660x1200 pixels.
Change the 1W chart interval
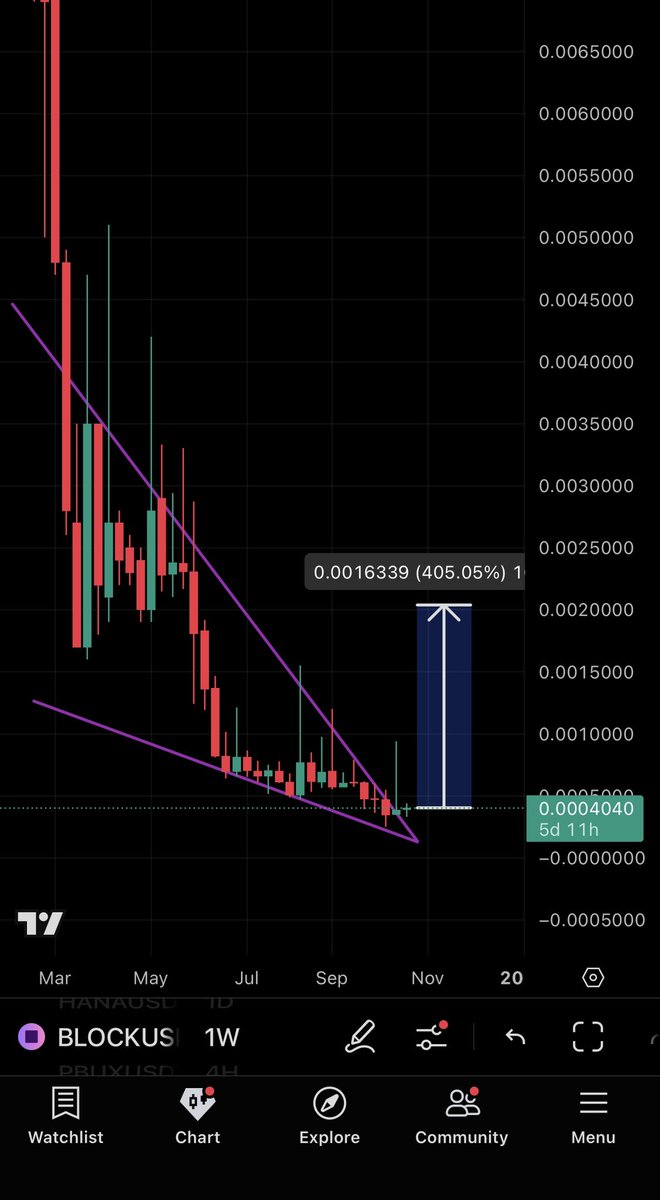click(221, 1037)
